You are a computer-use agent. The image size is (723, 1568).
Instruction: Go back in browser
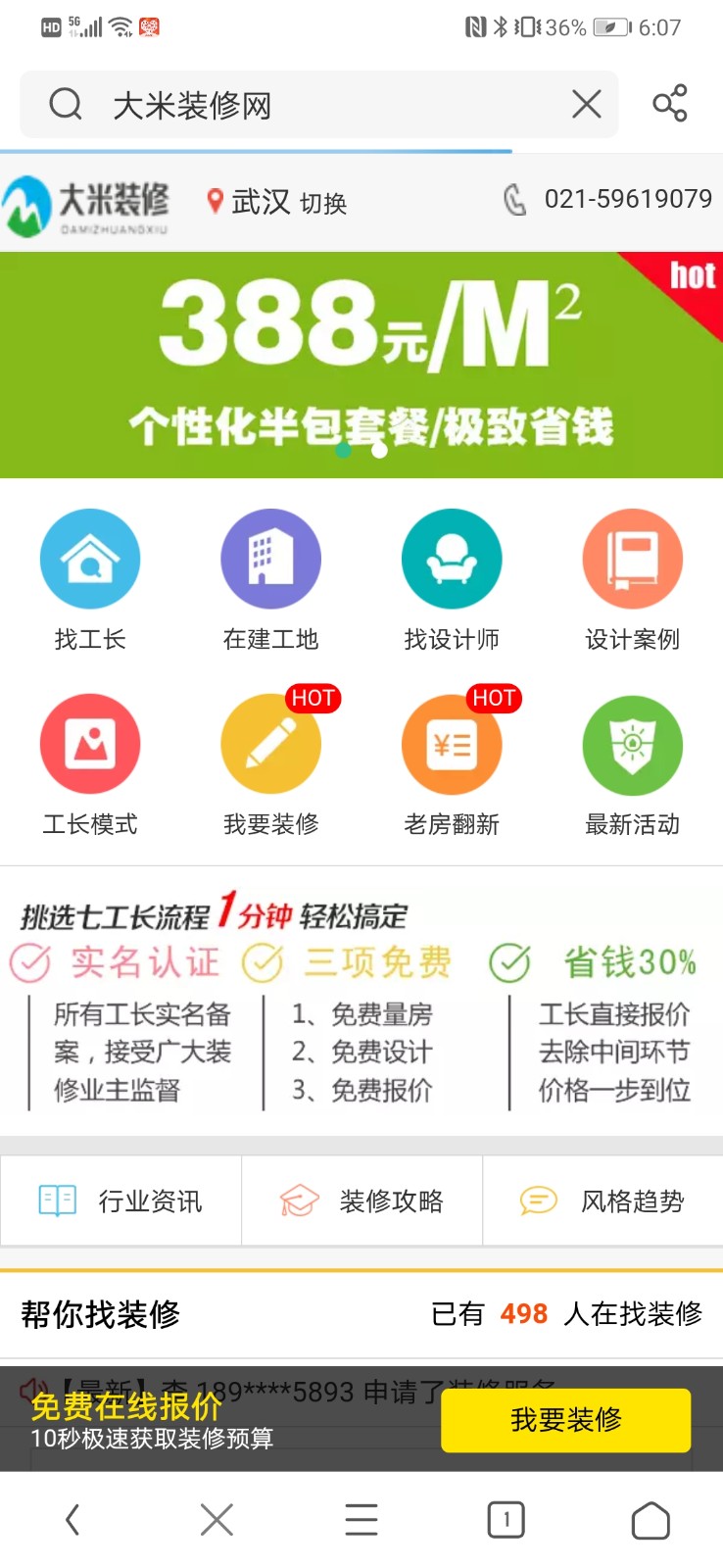tap(72, 1520)
